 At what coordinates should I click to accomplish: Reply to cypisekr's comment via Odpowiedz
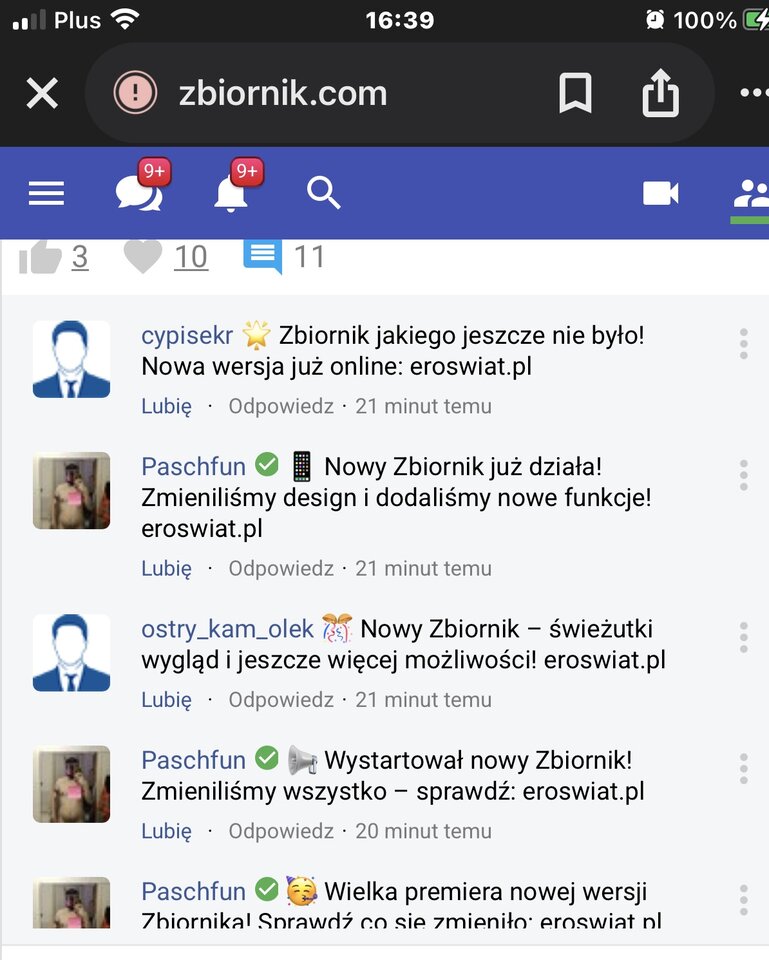coord(281,406)
